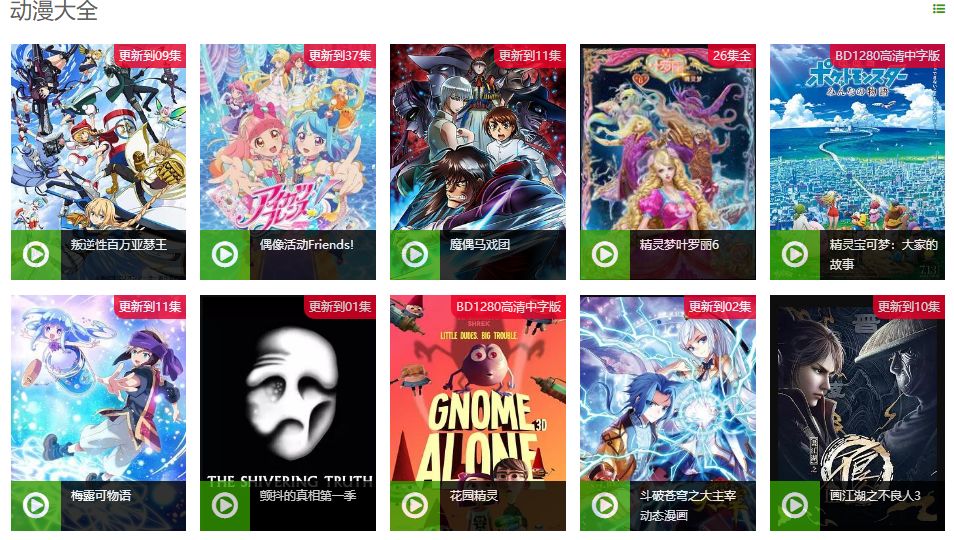This screenshot has height=540, width=954.
Task: Open the 偶像活动Friends! card
Action: click(288, 162)
